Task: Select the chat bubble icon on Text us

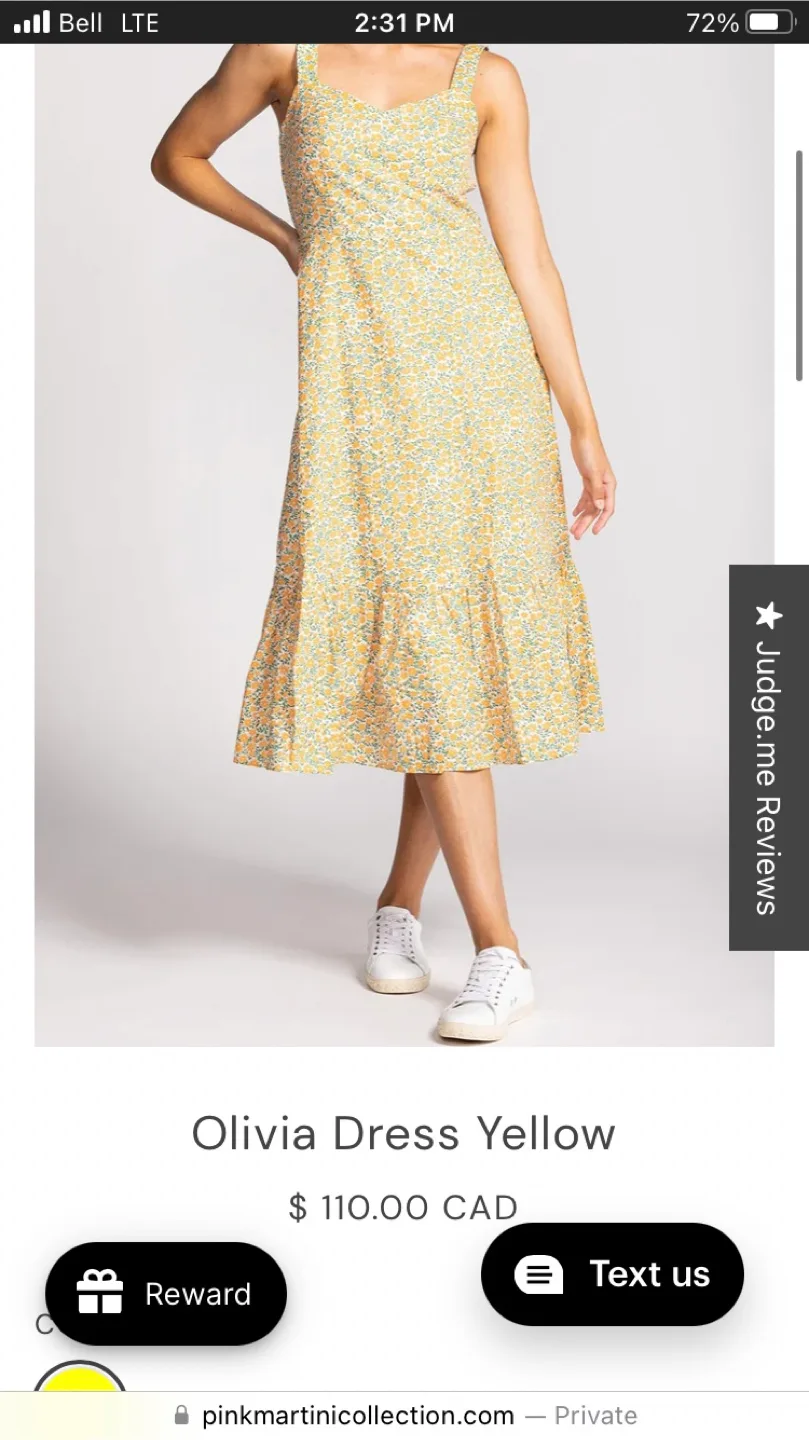Action: tap(539, 1274)
